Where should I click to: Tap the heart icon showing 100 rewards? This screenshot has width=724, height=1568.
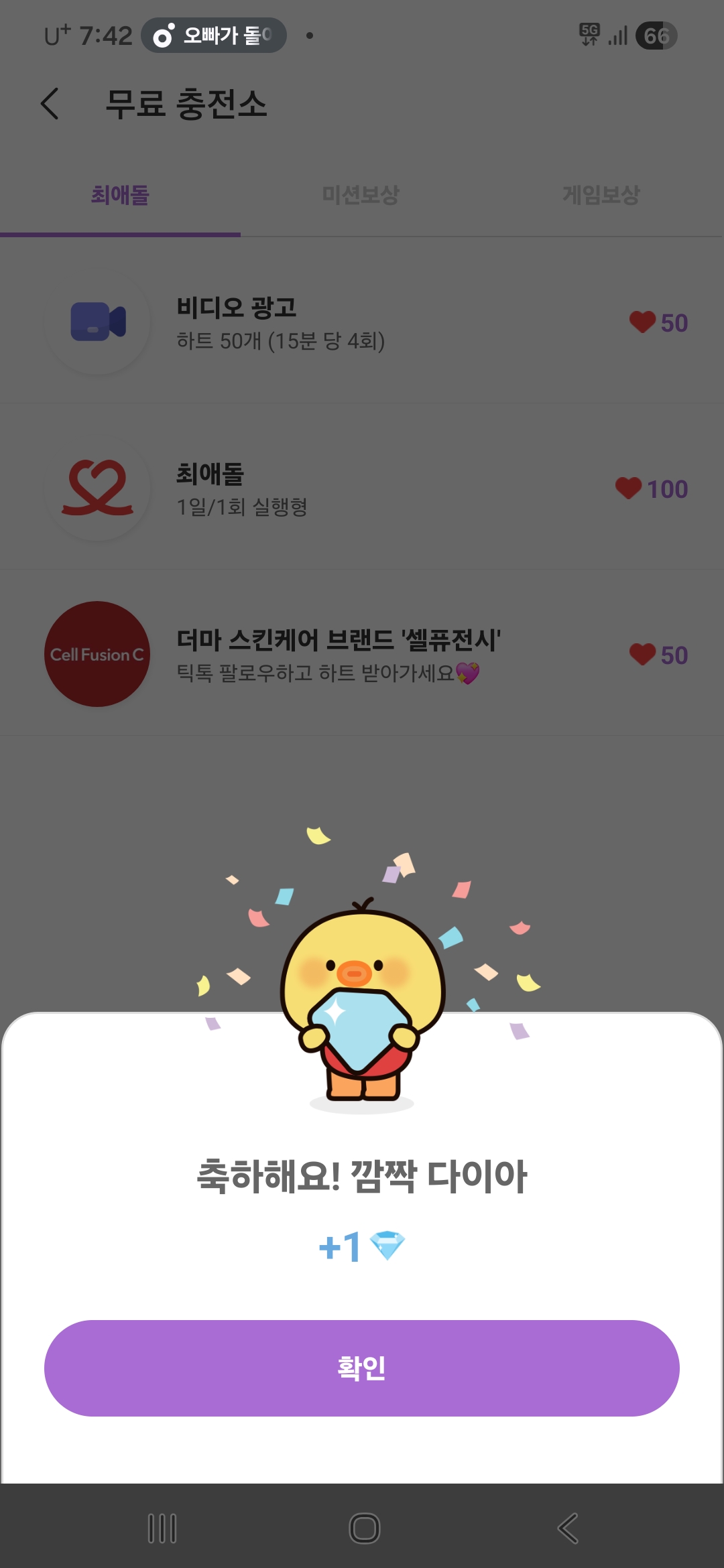coord(630,488)
